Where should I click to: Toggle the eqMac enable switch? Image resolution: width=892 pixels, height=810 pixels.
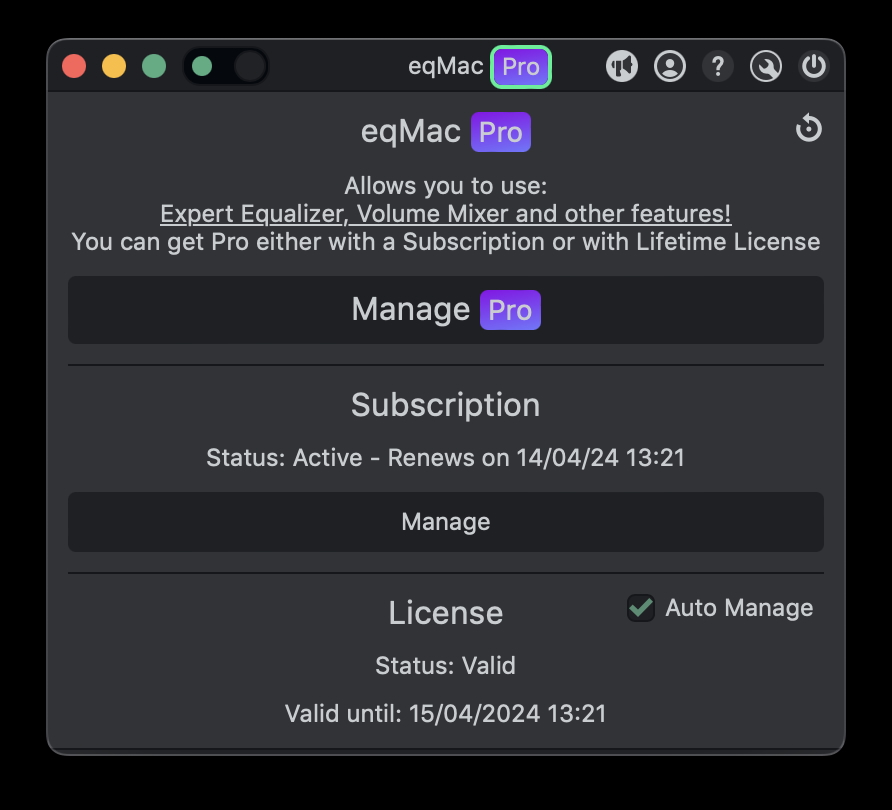(x=226, y=67)
